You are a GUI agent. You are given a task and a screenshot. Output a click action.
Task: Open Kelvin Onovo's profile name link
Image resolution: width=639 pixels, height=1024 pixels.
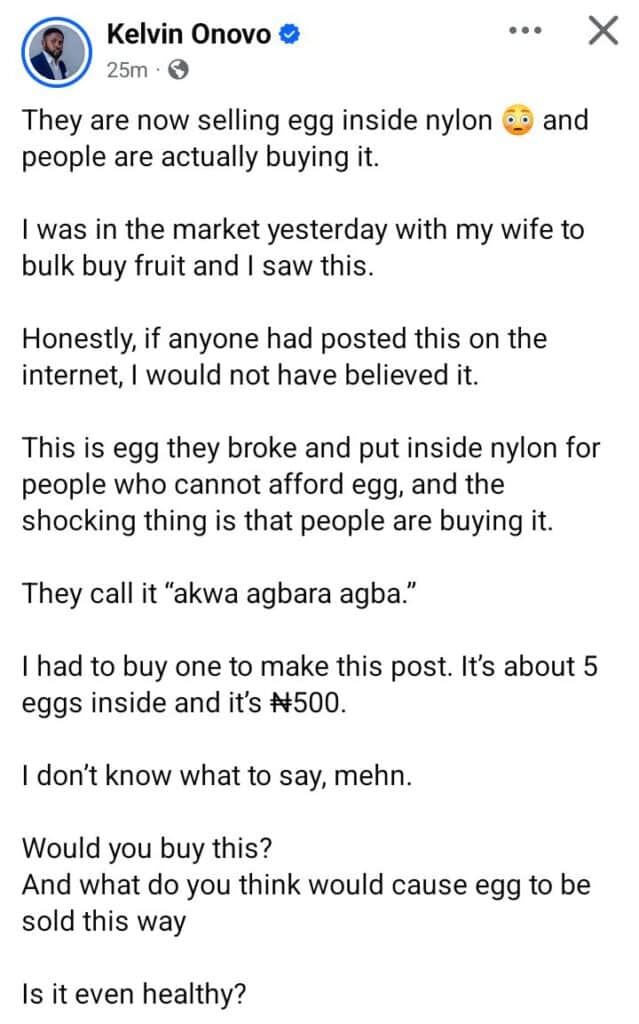click(188, 34)
